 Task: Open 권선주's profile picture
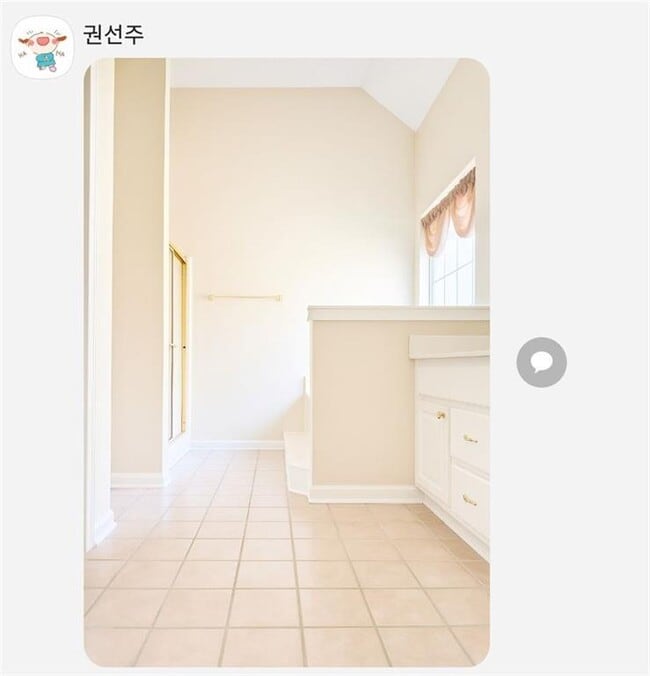coord(42,47)
